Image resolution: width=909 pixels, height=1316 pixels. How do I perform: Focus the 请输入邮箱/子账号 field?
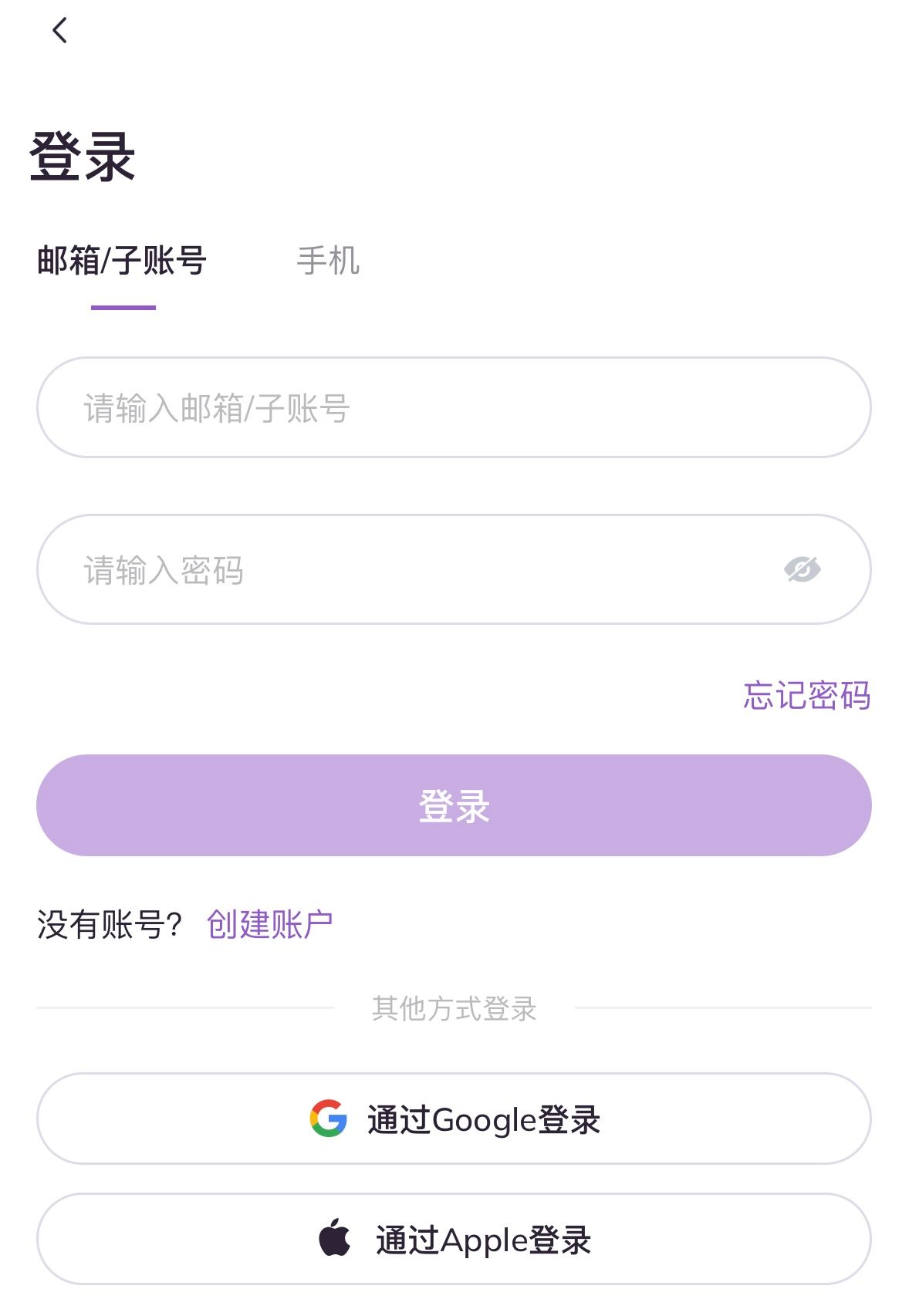(x=454, y=407)
